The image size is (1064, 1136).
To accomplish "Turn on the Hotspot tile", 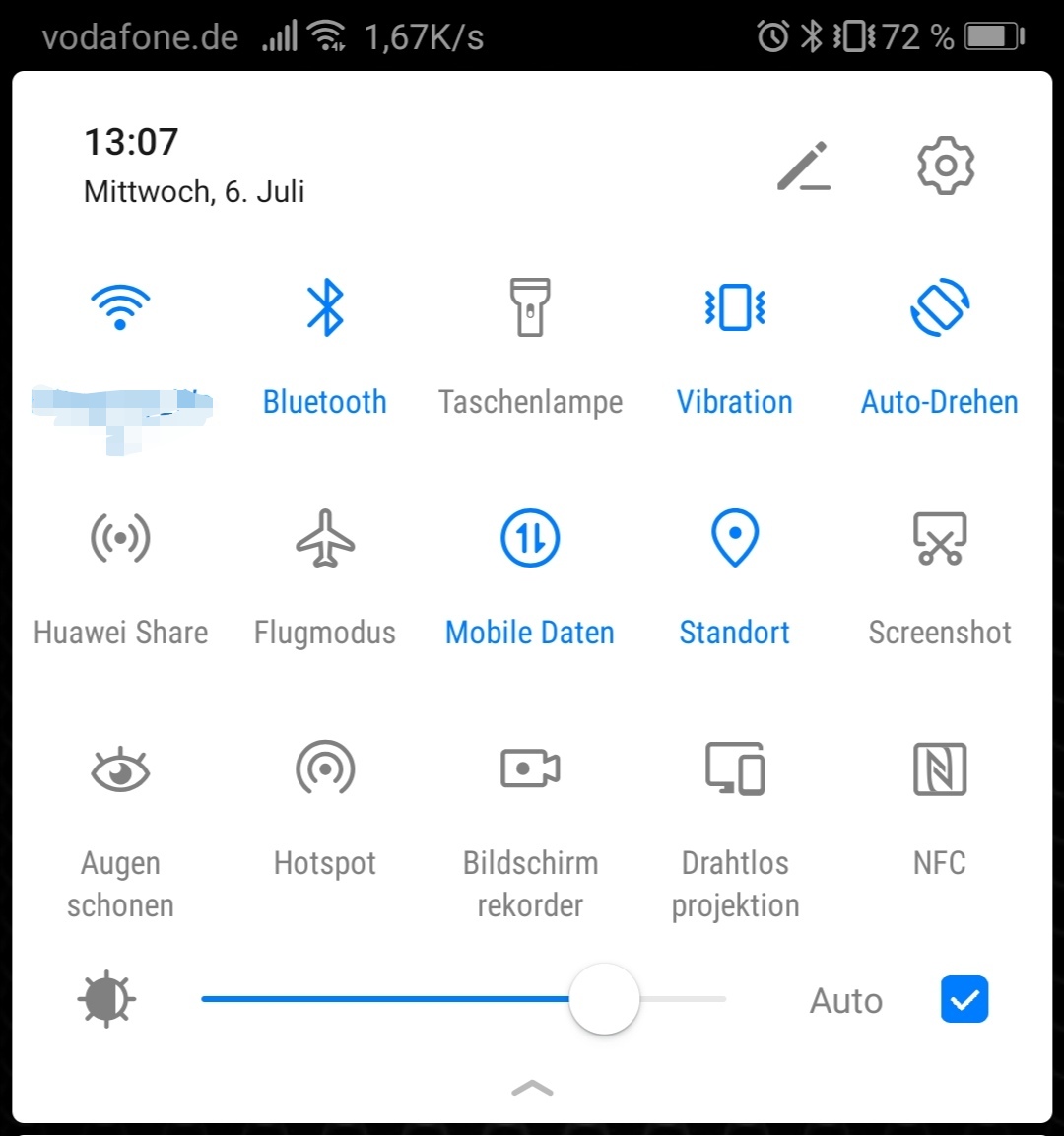I will click(x=325, y=769).
